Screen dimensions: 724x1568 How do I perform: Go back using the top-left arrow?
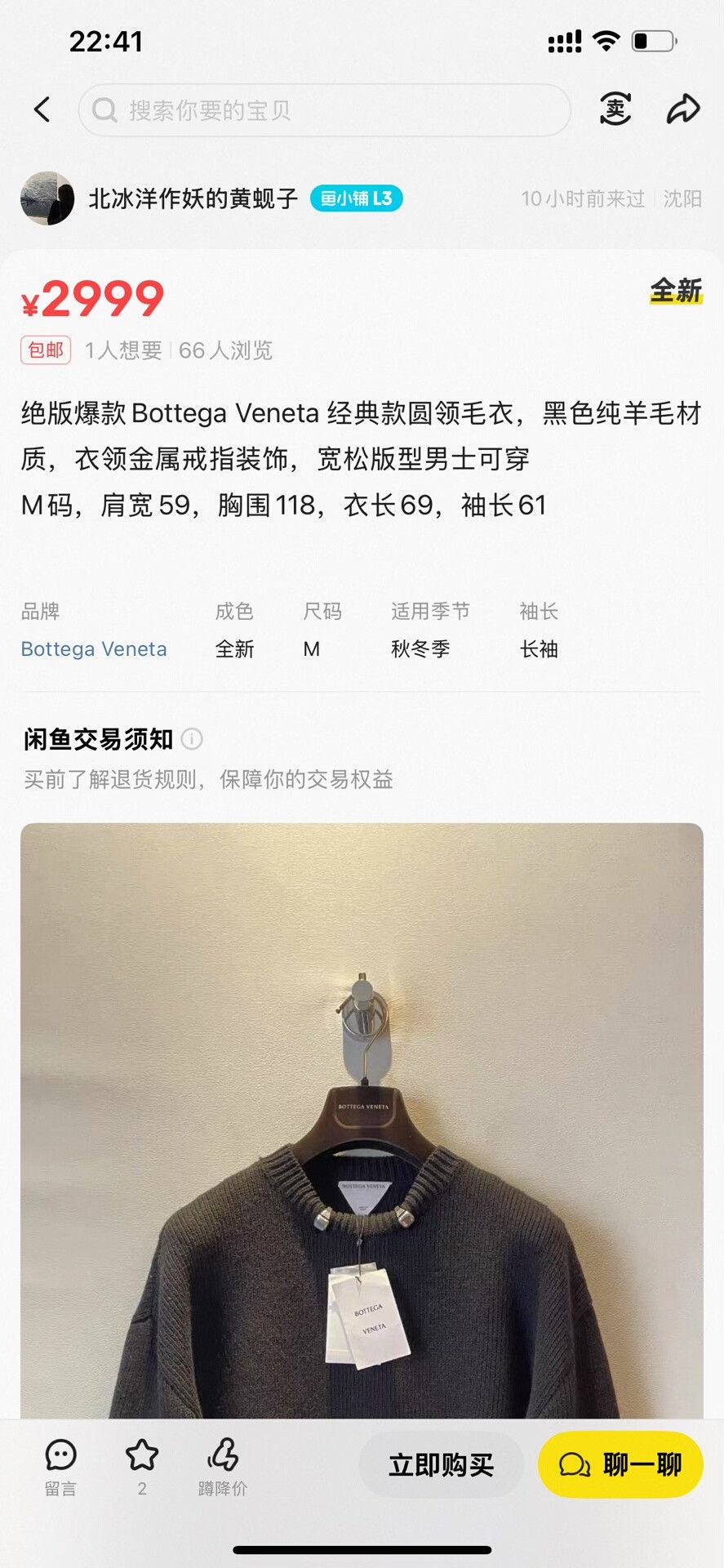pos(42,109)
